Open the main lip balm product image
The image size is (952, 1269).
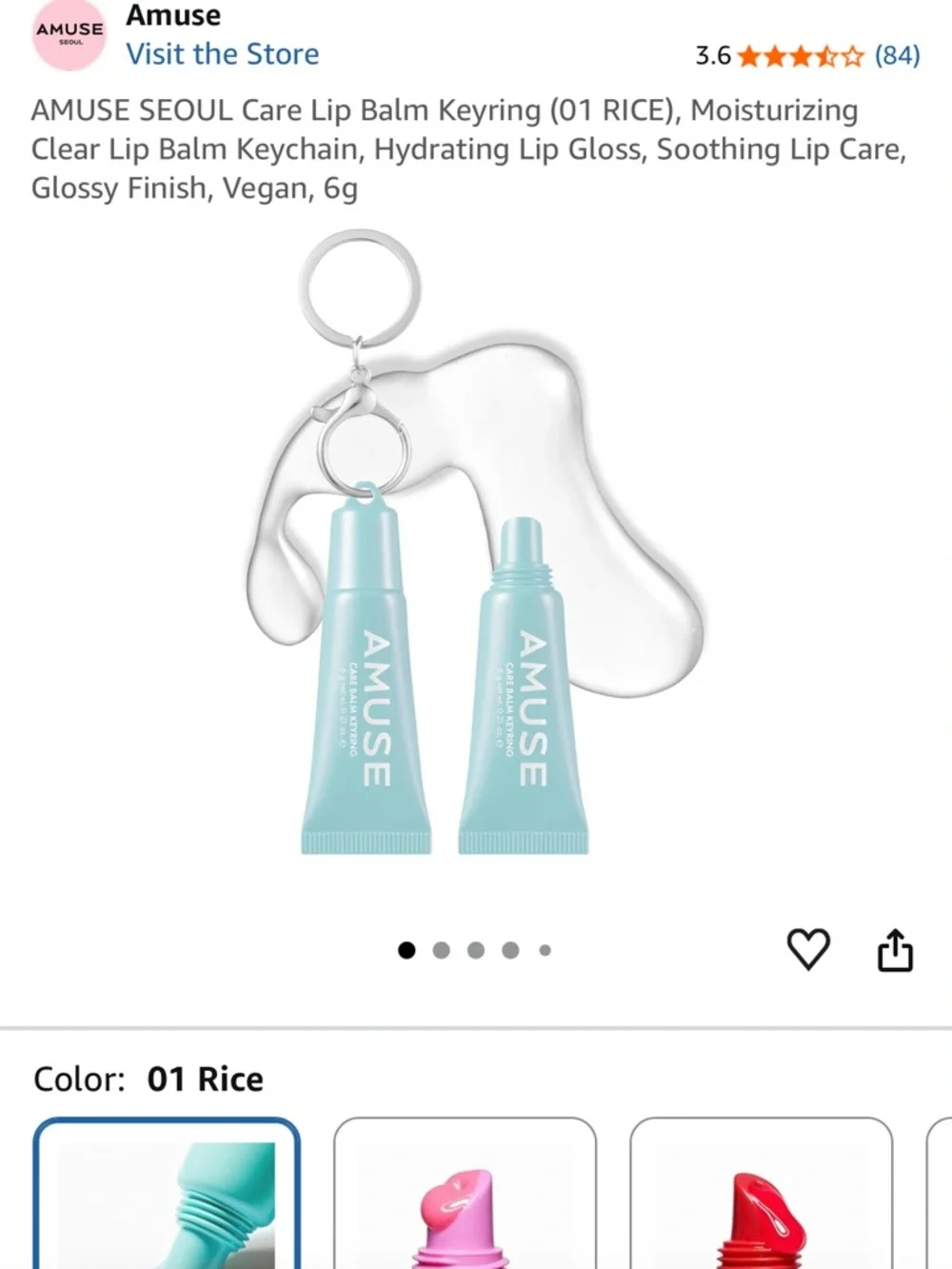pos(476,571)
